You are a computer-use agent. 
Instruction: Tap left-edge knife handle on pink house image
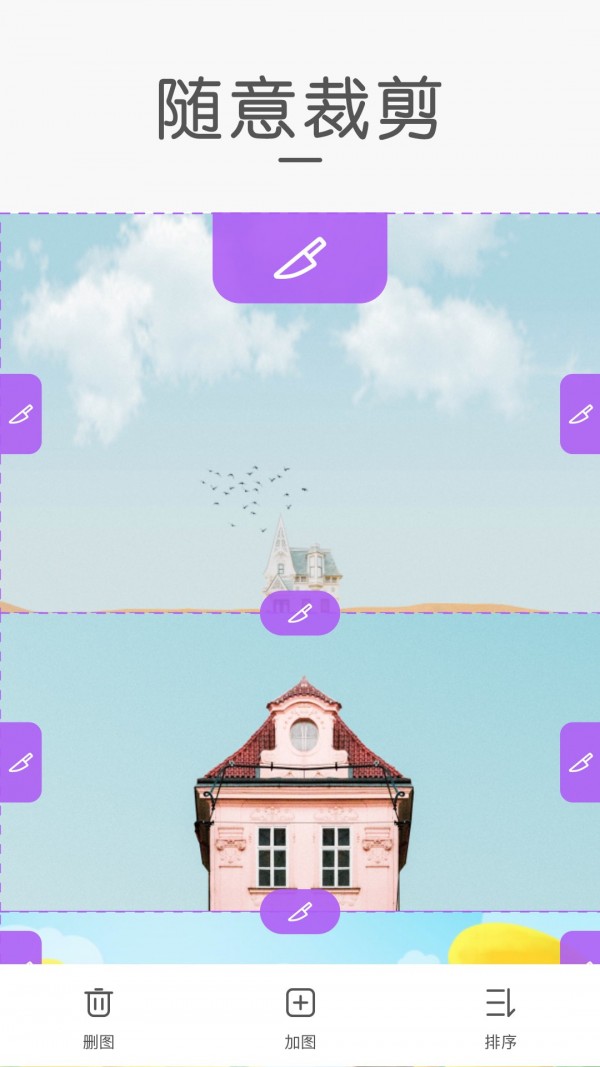pos(20,762)
